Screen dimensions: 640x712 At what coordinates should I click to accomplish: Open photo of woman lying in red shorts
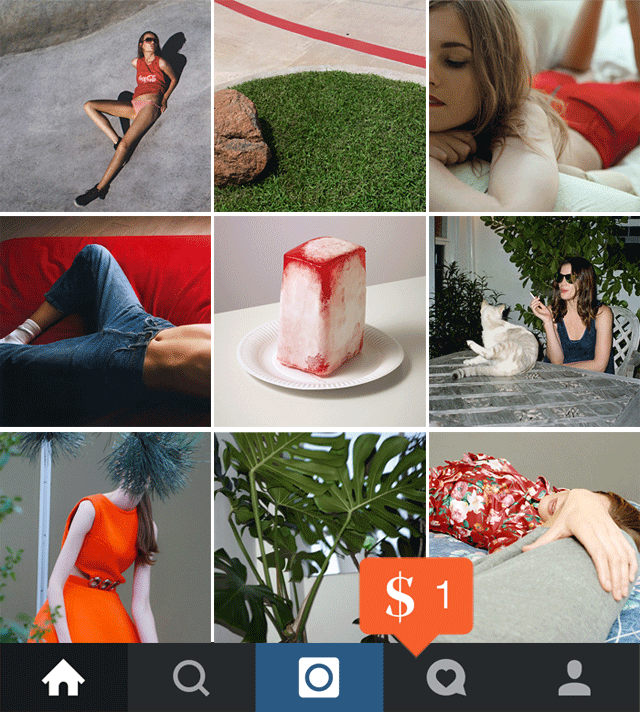pyautogui.click(x=535, y=105)
